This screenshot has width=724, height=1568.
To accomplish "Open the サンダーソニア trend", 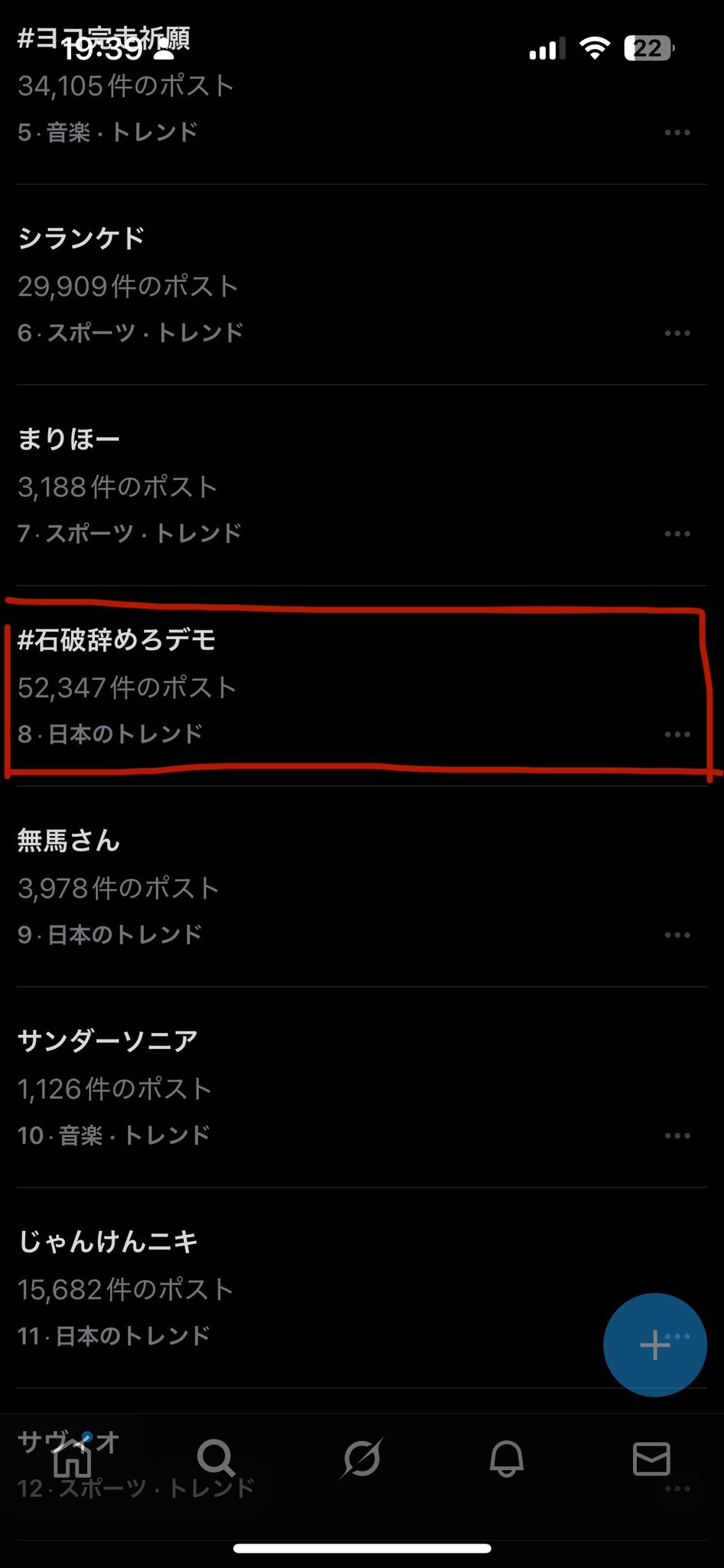I will [x=107, y=1041].
